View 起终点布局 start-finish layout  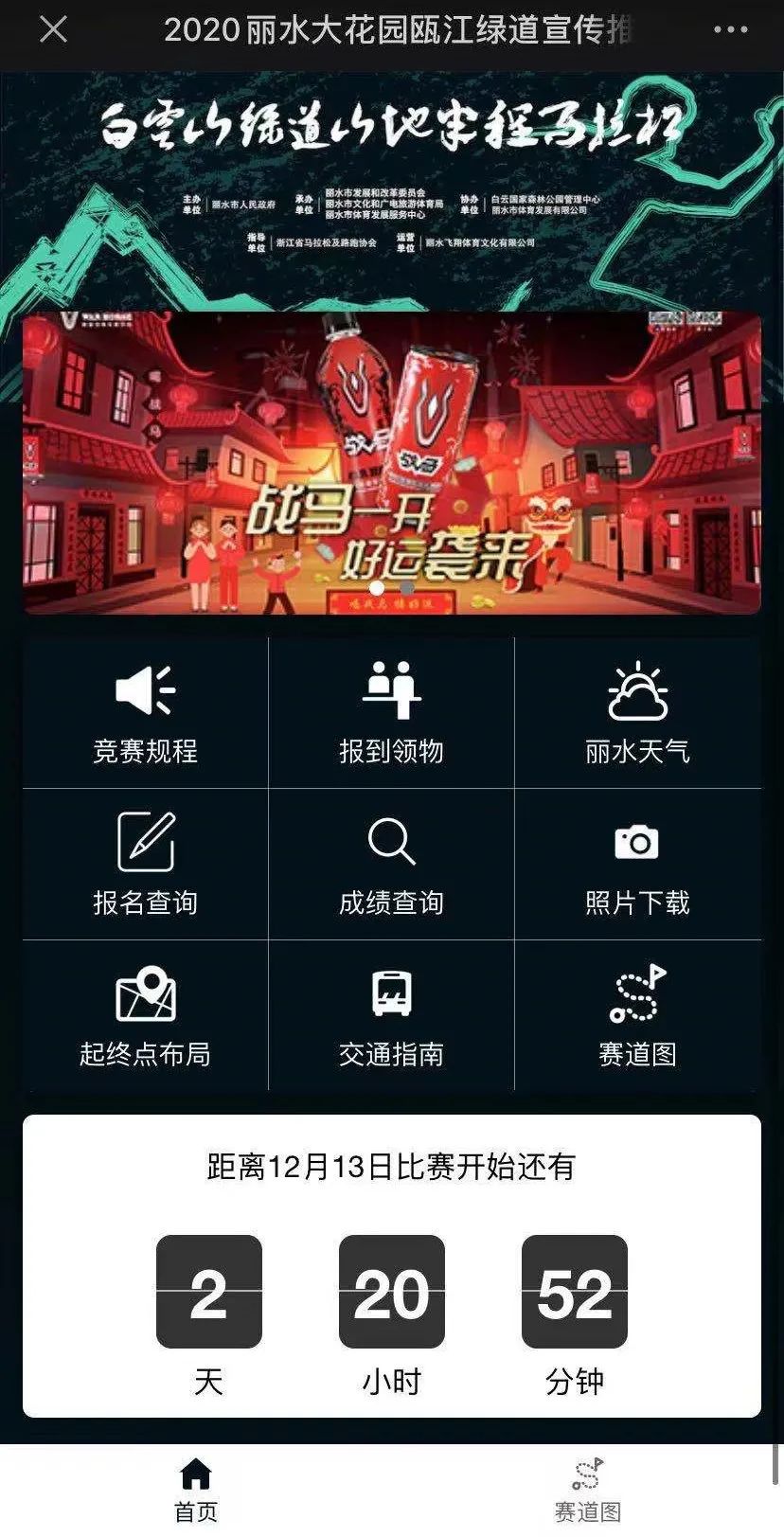click(145, 1015)
